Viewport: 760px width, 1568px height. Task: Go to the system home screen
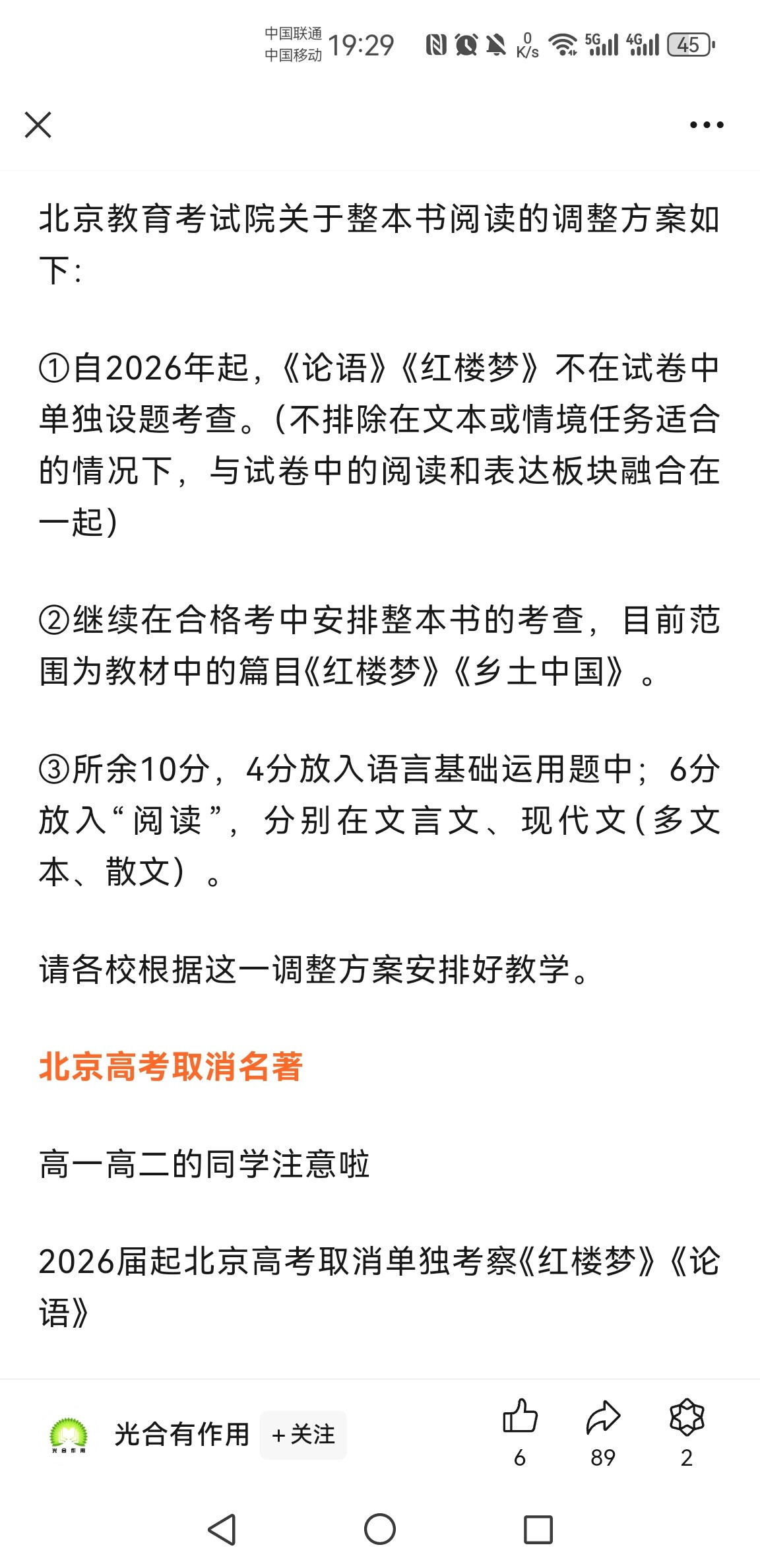380,1529
